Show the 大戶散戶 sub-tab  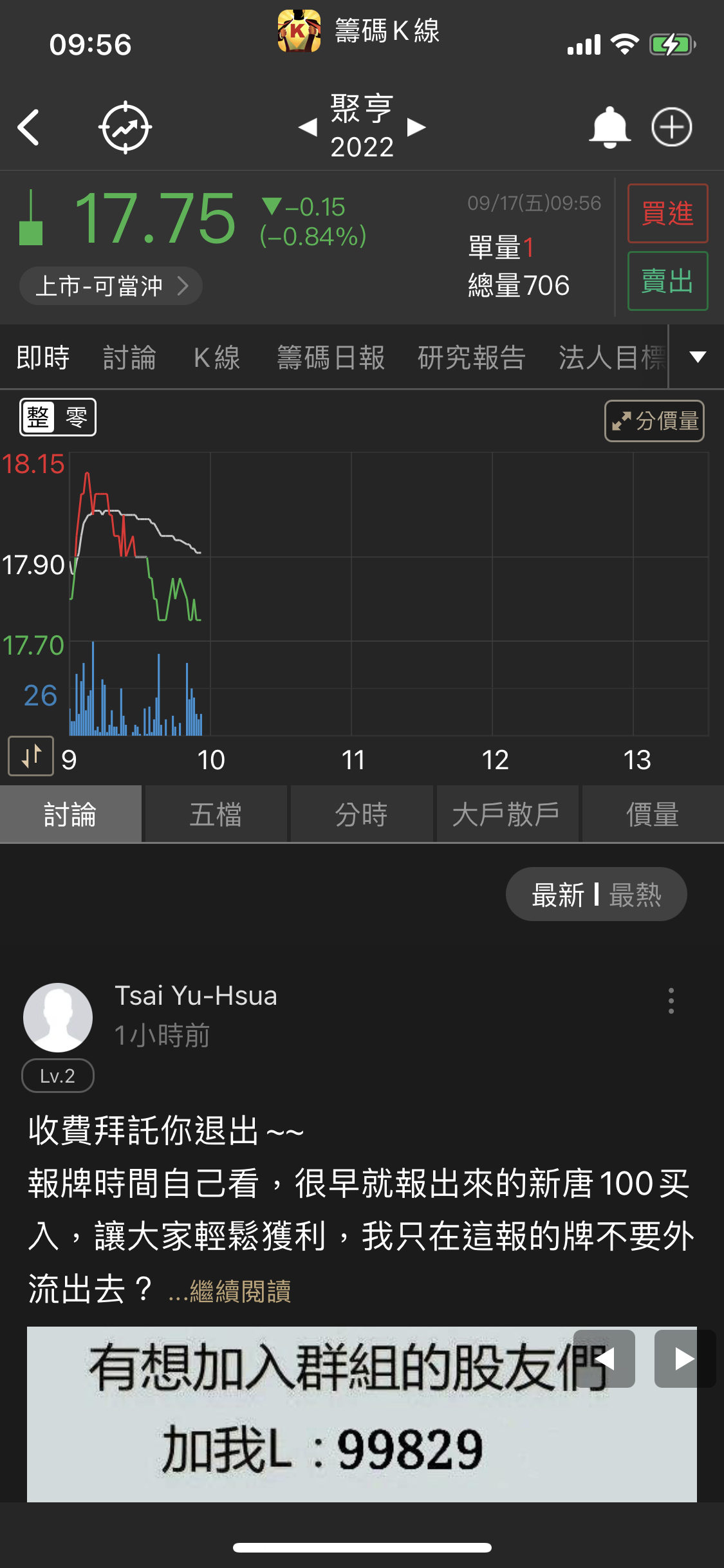tap(506, 814)
